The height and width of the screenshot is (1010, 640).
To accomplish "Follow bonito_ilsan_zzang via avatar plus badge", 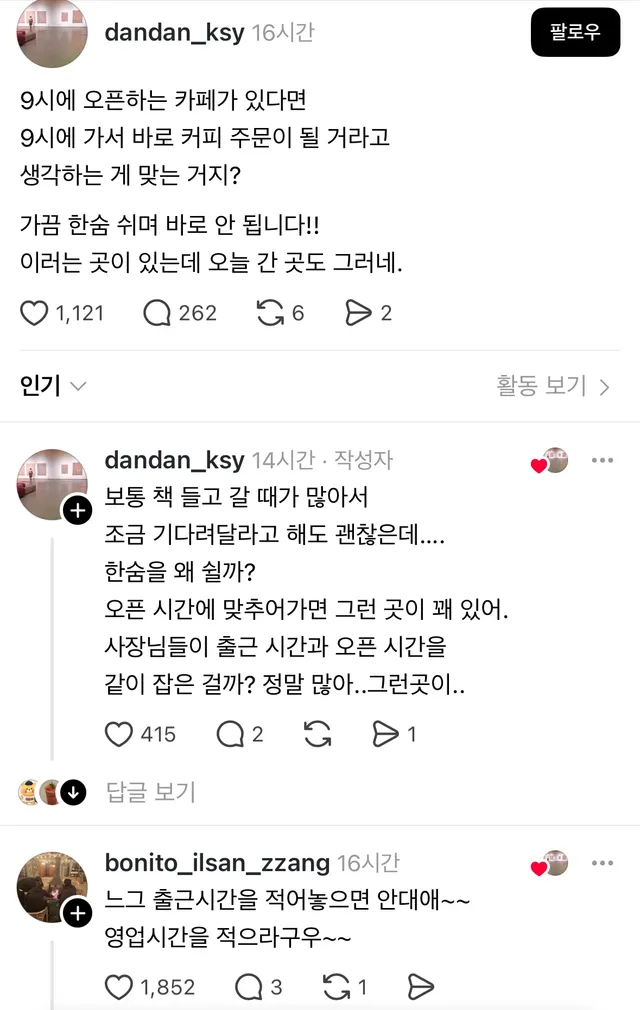I will 77,912.
